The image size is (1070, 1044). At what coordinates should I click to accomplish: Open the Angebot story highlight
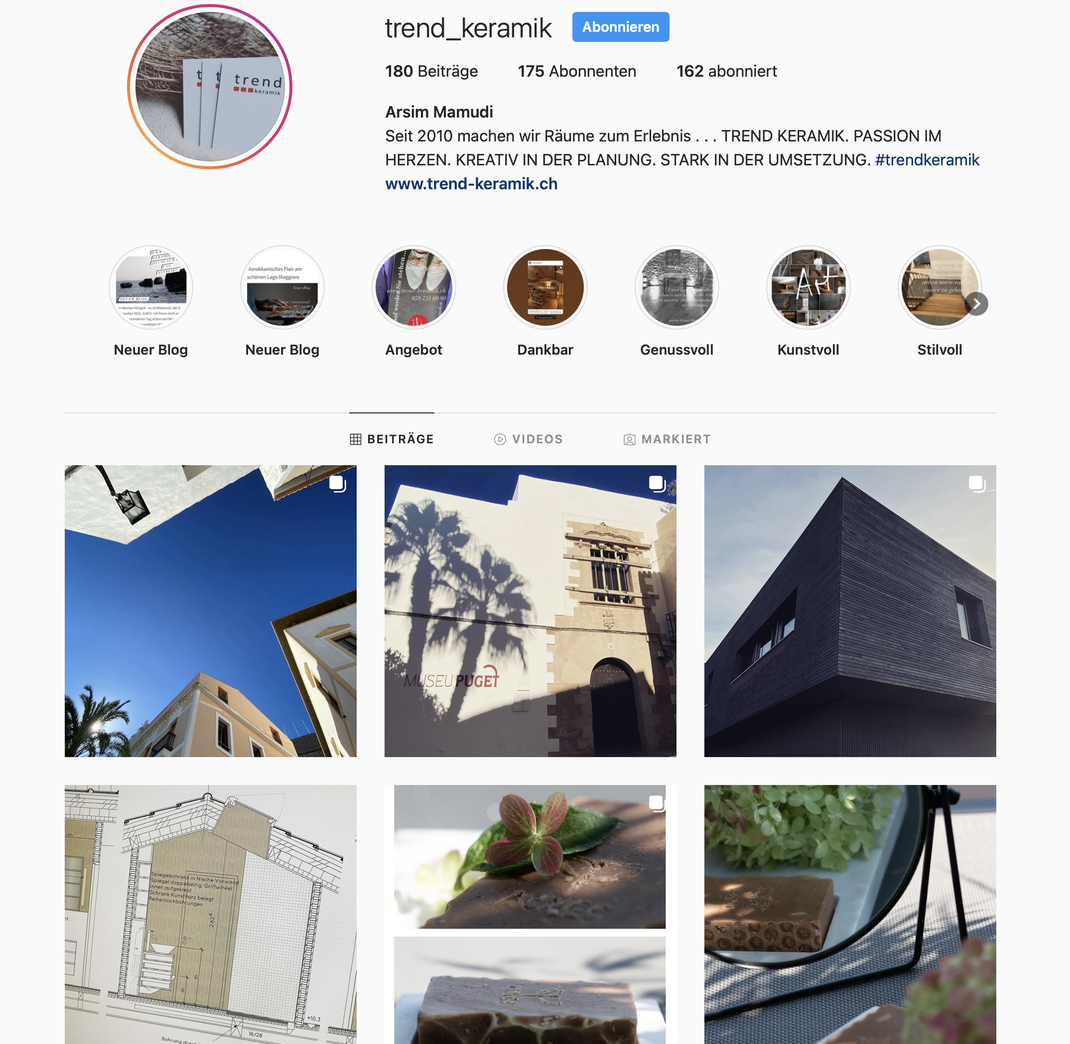414,288
